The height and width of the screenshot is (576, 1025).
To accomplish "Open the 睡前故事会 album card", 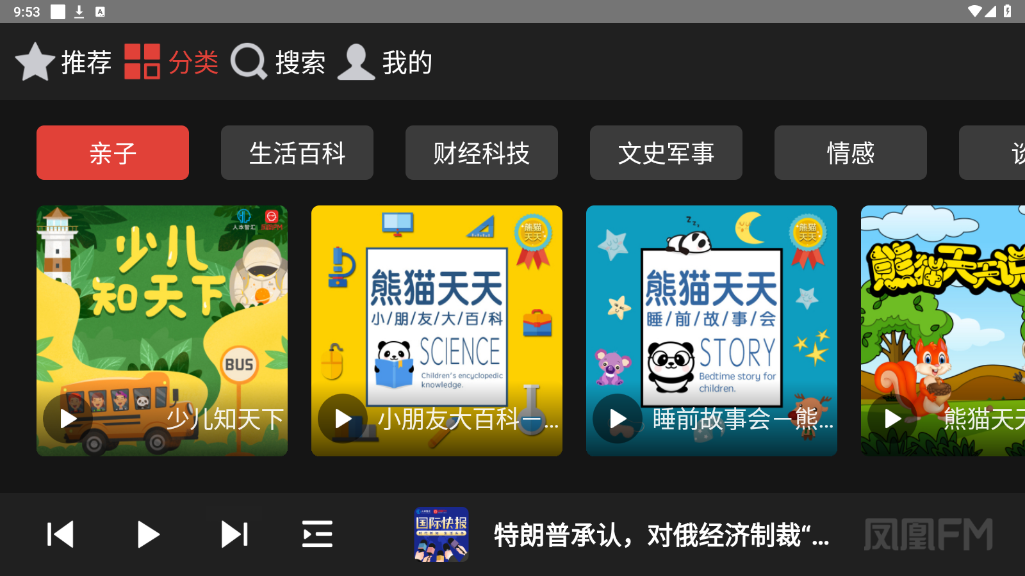I will (x=711, y=330).
